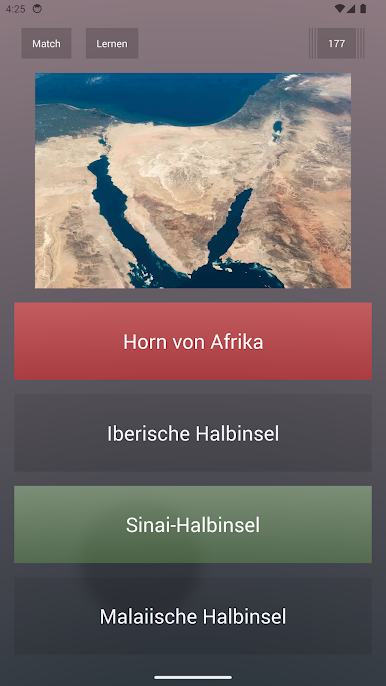Open the Match mode button
Image resolution: width=386 pixels, height=686 pixels.
pyautogui.click(x=46, y=43)
